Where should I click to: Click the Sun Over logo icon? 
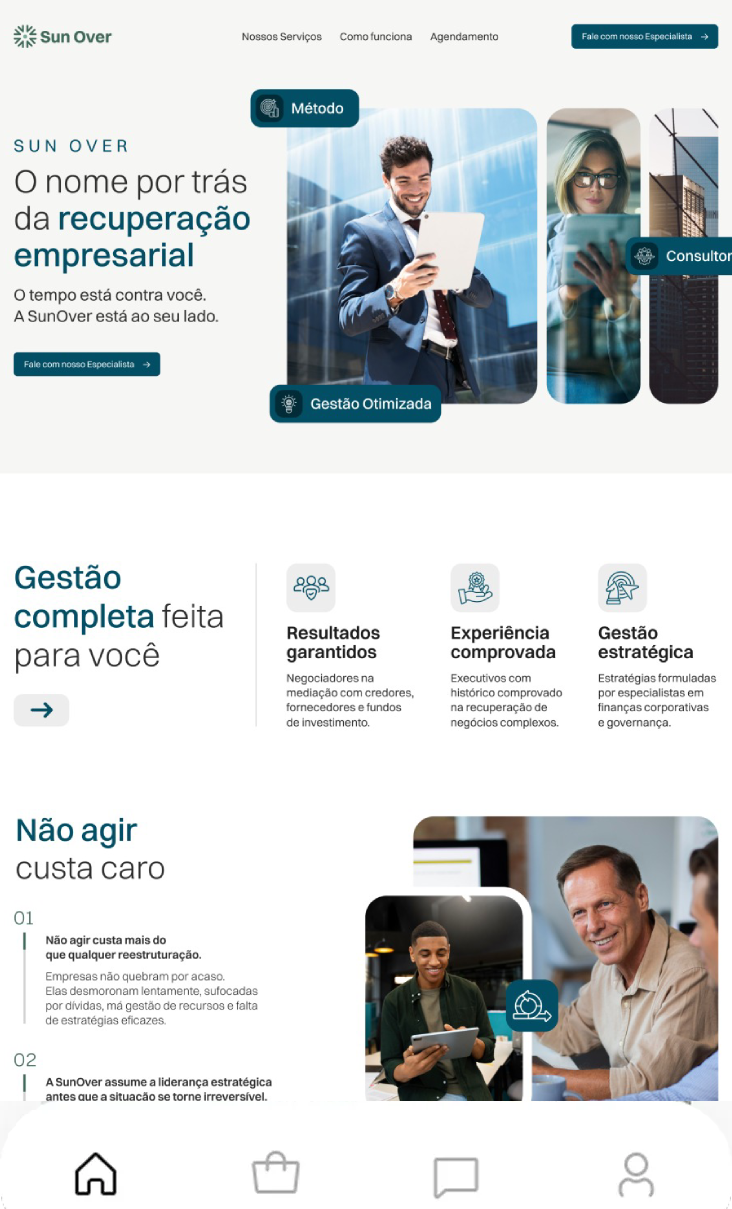pos(23,35)
